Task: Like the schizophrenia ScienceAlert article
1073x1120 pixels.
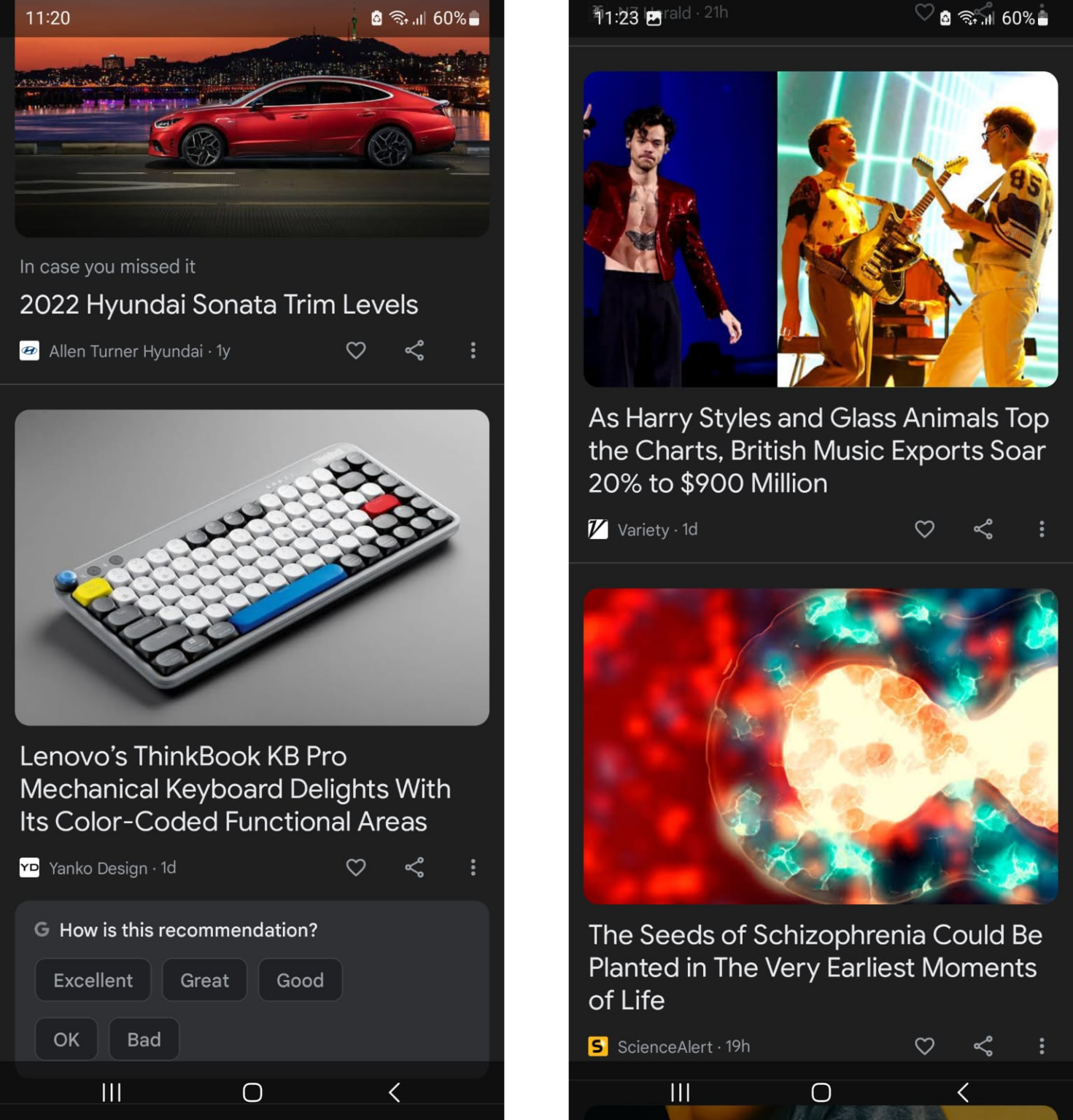Action: tap(924, 1046)
